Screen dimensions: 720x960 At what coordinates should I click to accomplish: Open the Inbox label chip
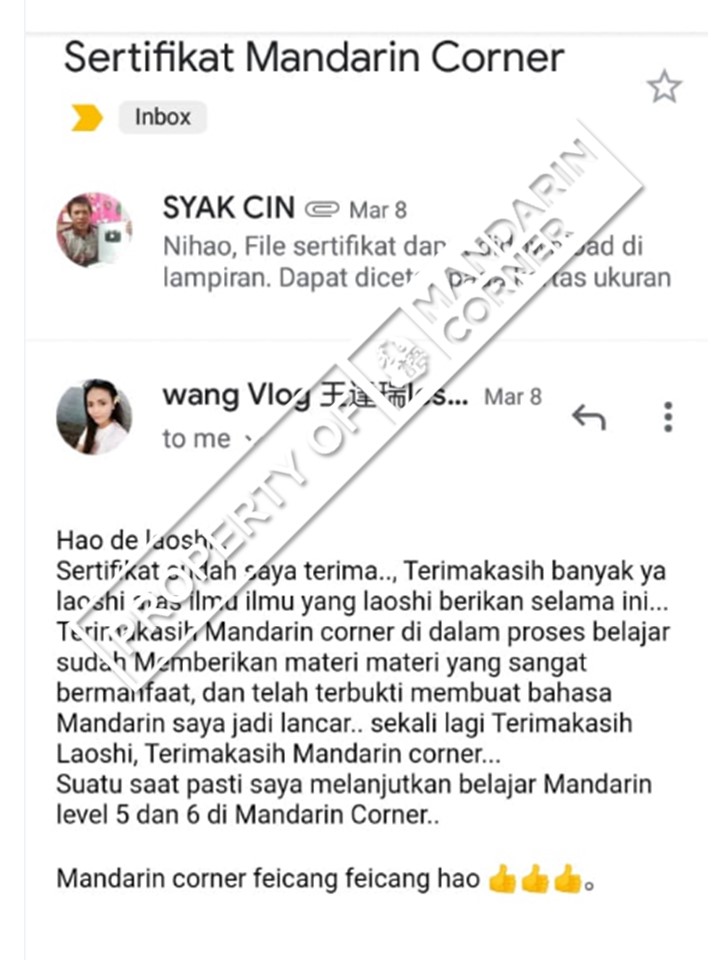pos(163,117)
